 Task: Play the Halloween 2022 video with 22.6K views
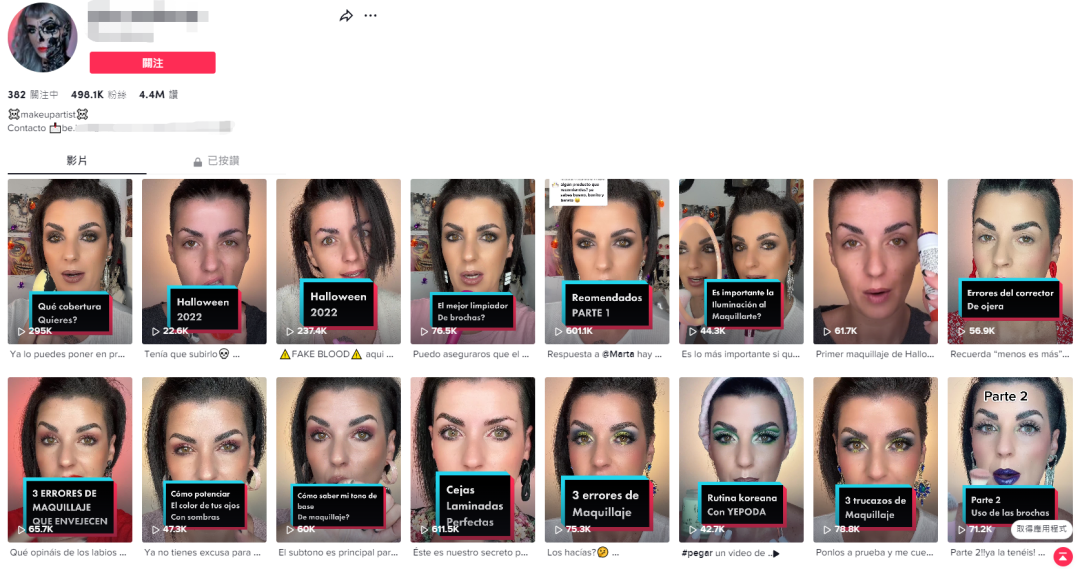coord(204,261)
